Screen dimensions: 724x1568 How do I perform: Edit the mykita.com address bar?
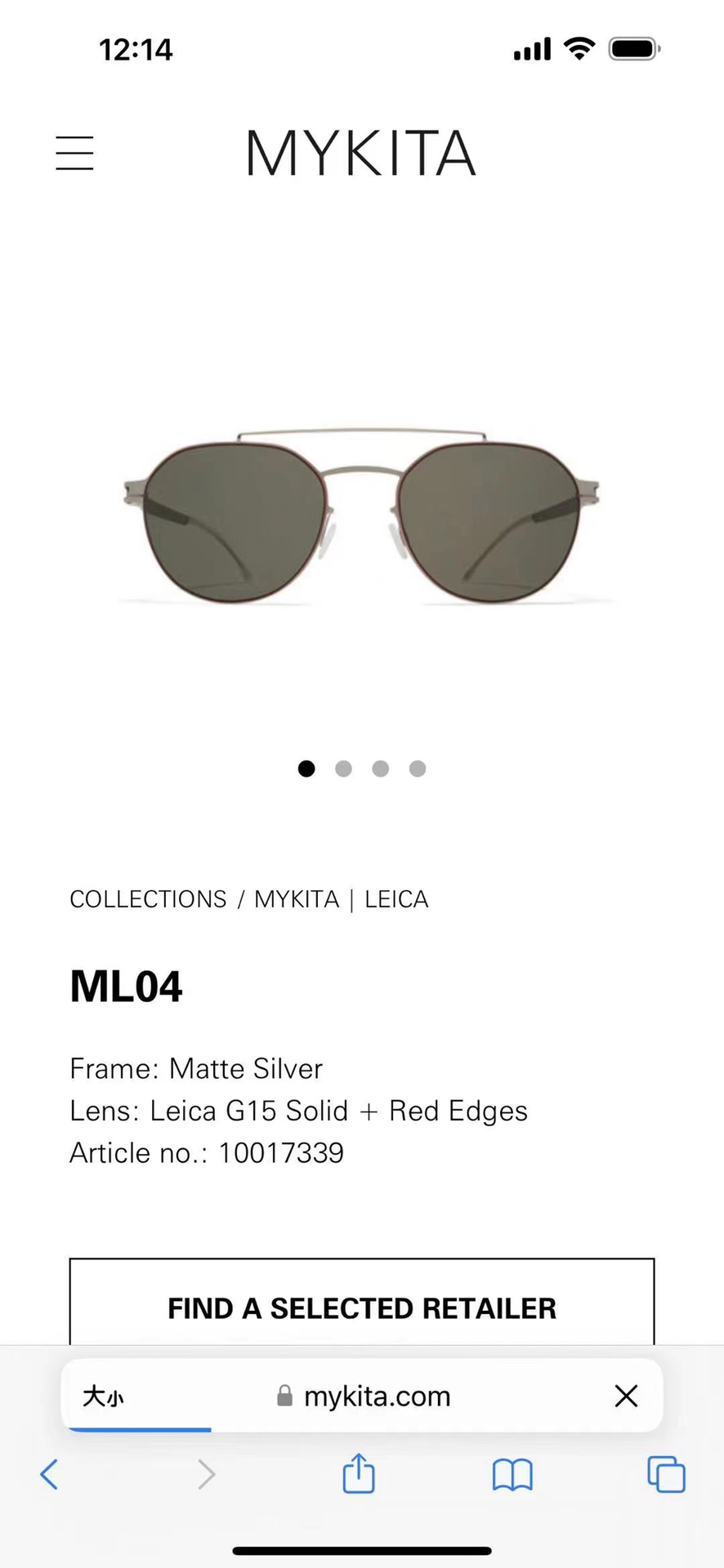tap(376, 1396)
